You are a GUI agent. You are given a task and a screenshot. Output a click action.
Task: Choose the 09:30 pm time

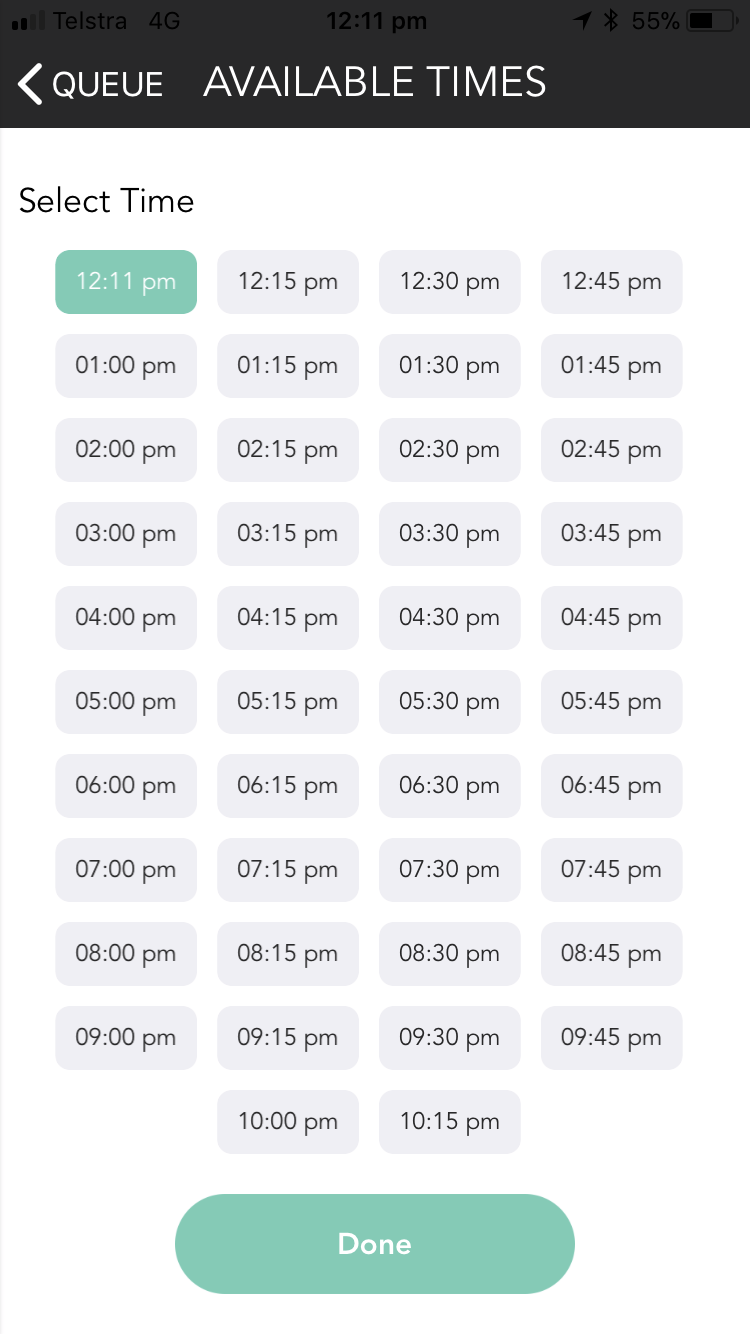(x=450, y=1038)
